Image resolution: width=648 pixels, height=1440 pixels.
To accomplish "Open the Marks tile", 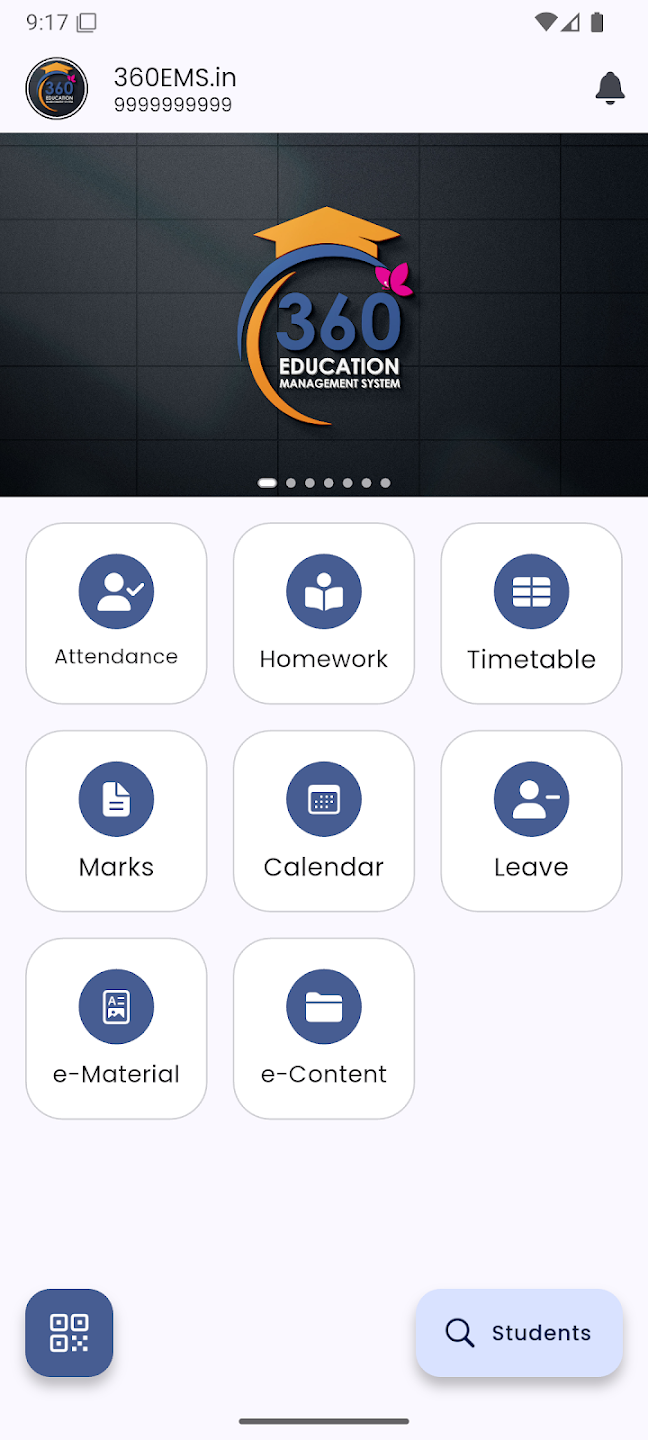I will click(x=116, y=820).
